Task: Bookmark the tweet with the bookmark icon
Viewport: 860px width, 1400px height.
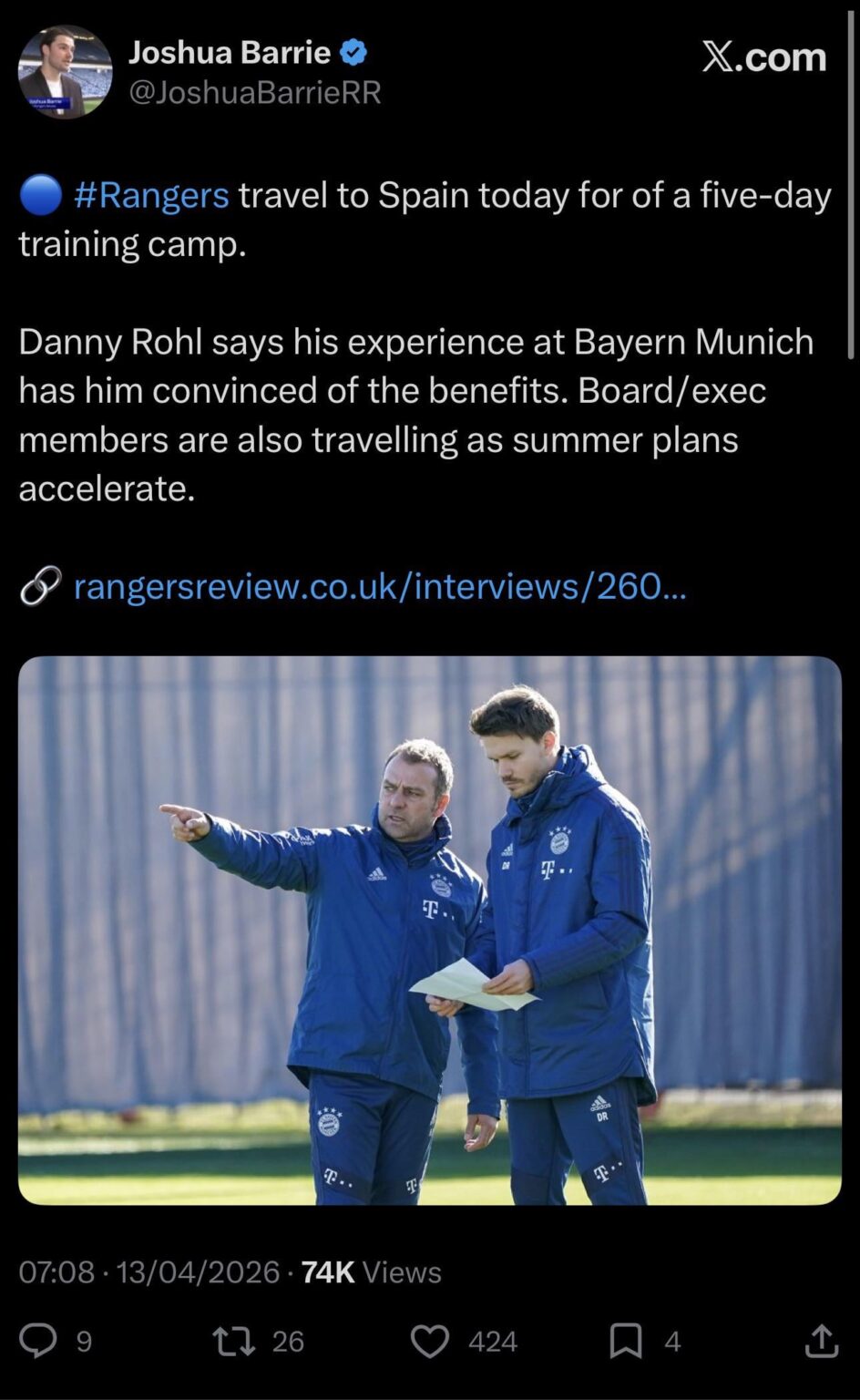Action: point(627,1341)
